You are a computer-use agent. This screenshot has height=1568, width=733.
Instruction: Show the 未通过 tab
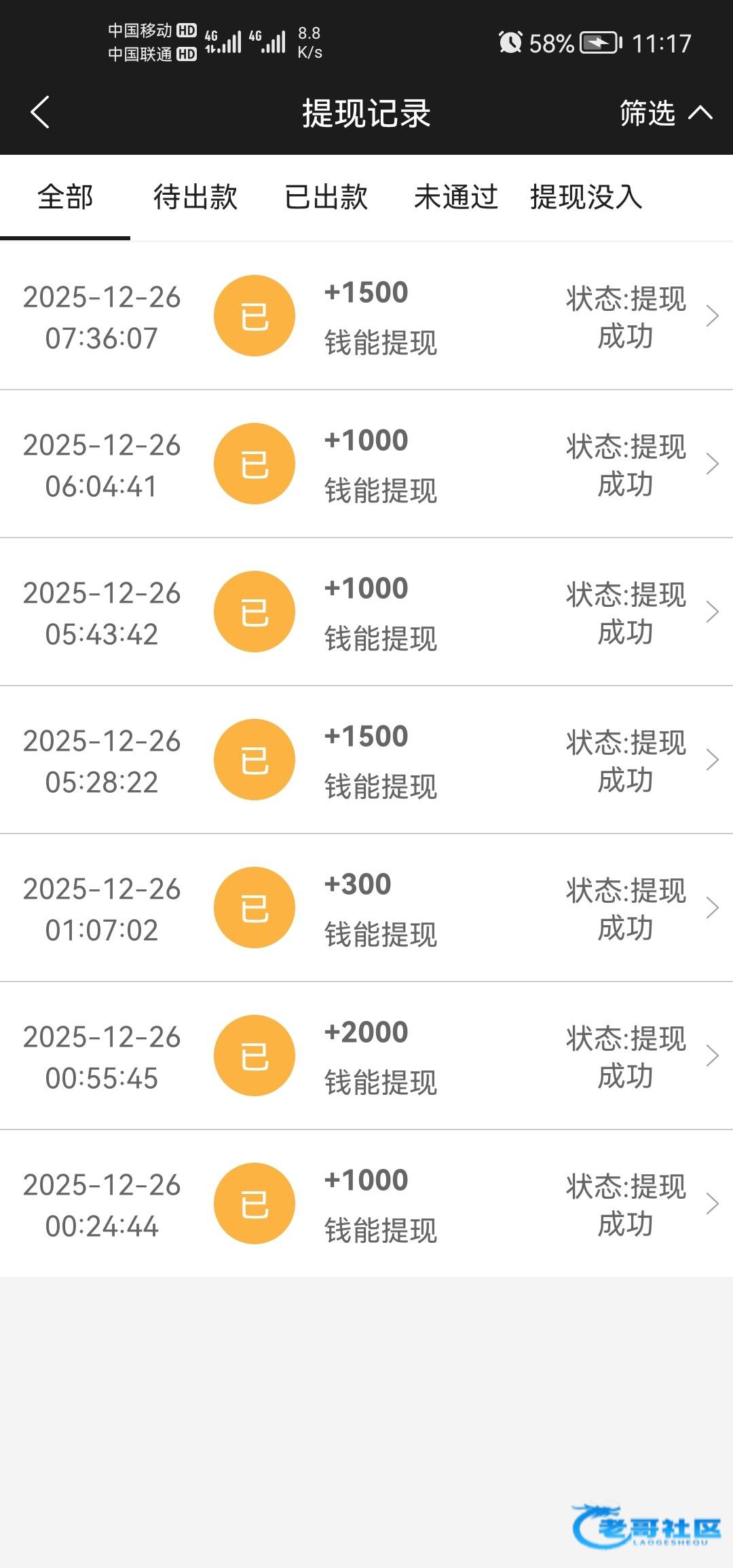pyautogui.click(x=456, y=198)
